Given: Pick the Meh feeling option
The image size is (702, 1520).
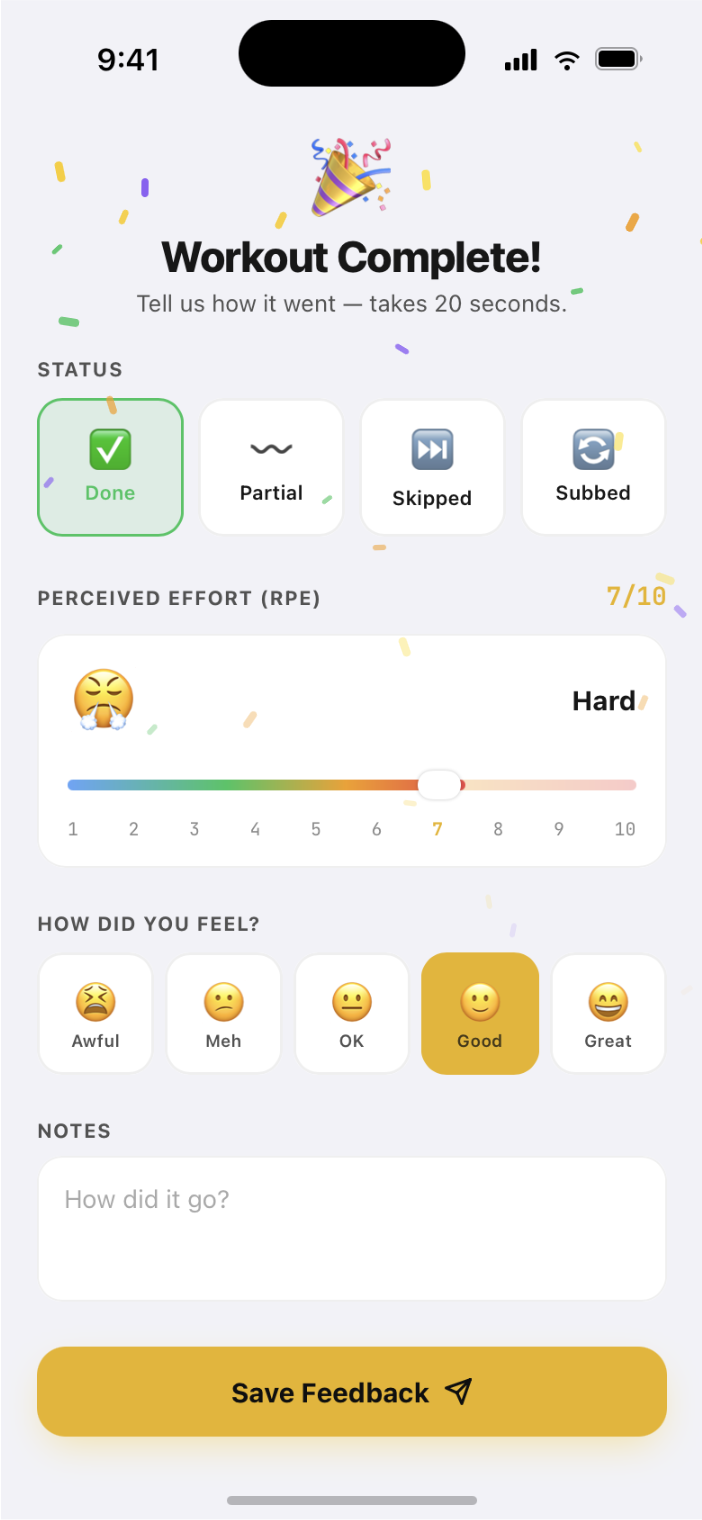Looking at the screenshot, I should 223,1013.
